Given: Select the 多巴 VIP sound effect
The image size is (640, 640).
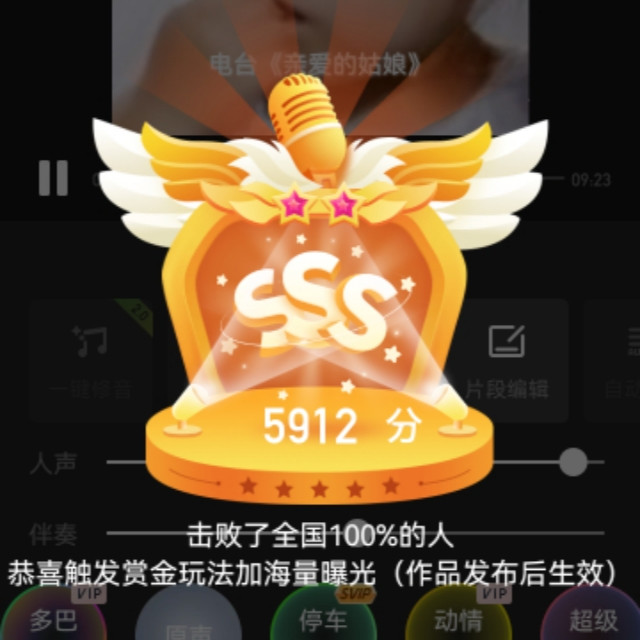Looking at the screenshot, I should tap(54, 616).
